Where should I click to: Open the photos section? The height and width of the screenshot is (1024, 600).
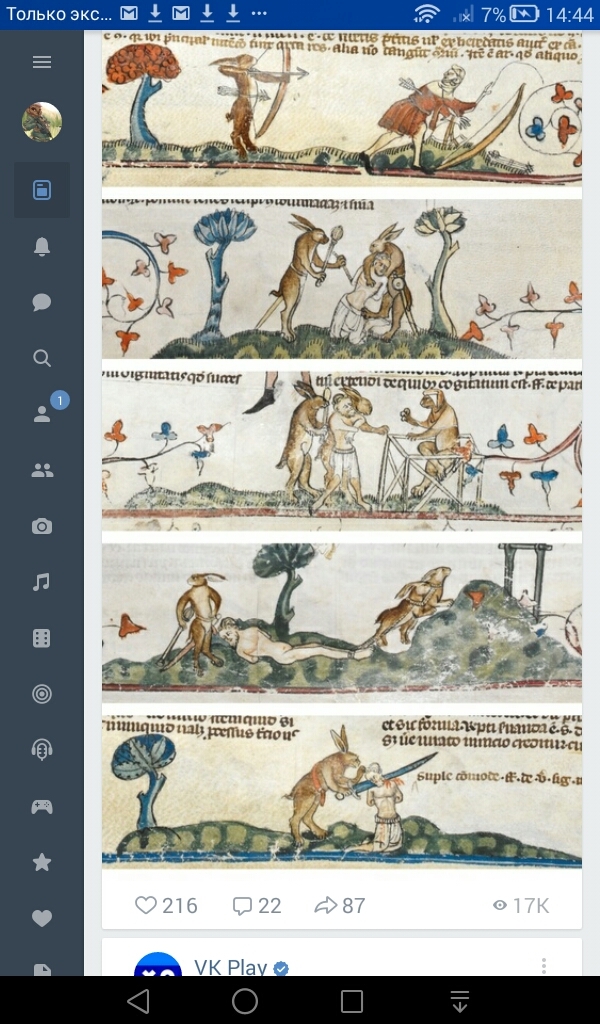point(42,526)
